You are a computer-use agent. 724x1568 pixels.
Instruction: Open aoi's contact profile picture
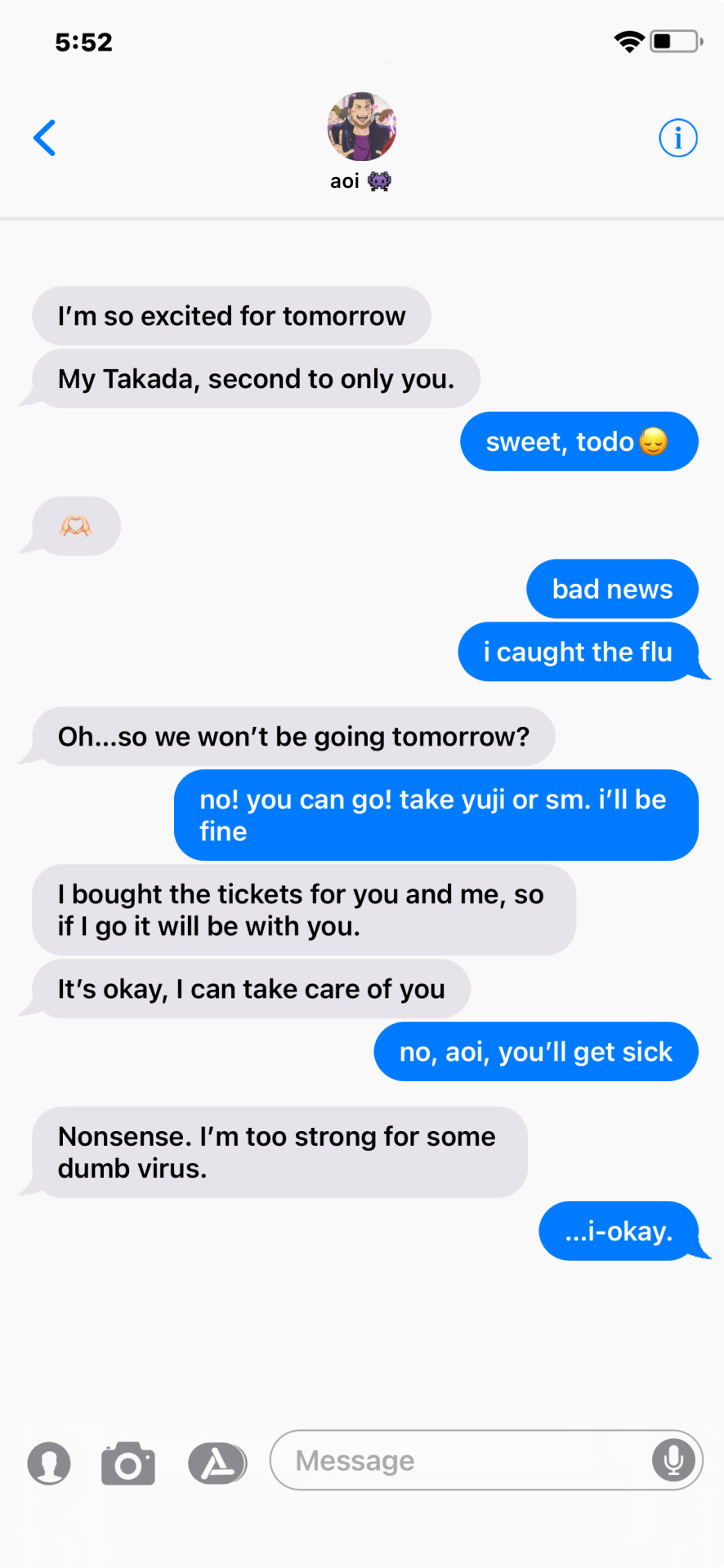(x=361, y=127)
